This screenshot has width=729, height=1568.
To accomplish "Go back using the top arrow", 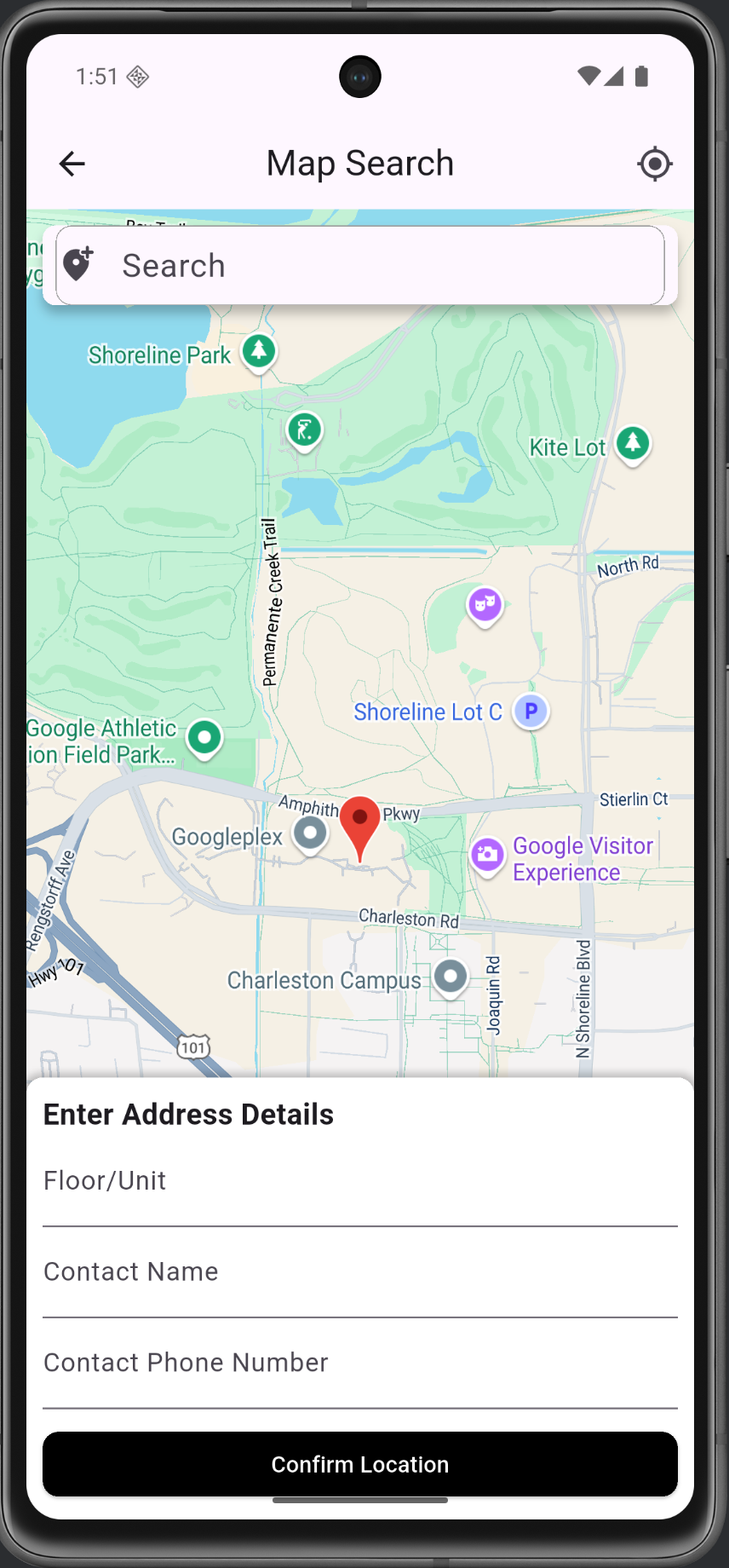I will (72, 164).
